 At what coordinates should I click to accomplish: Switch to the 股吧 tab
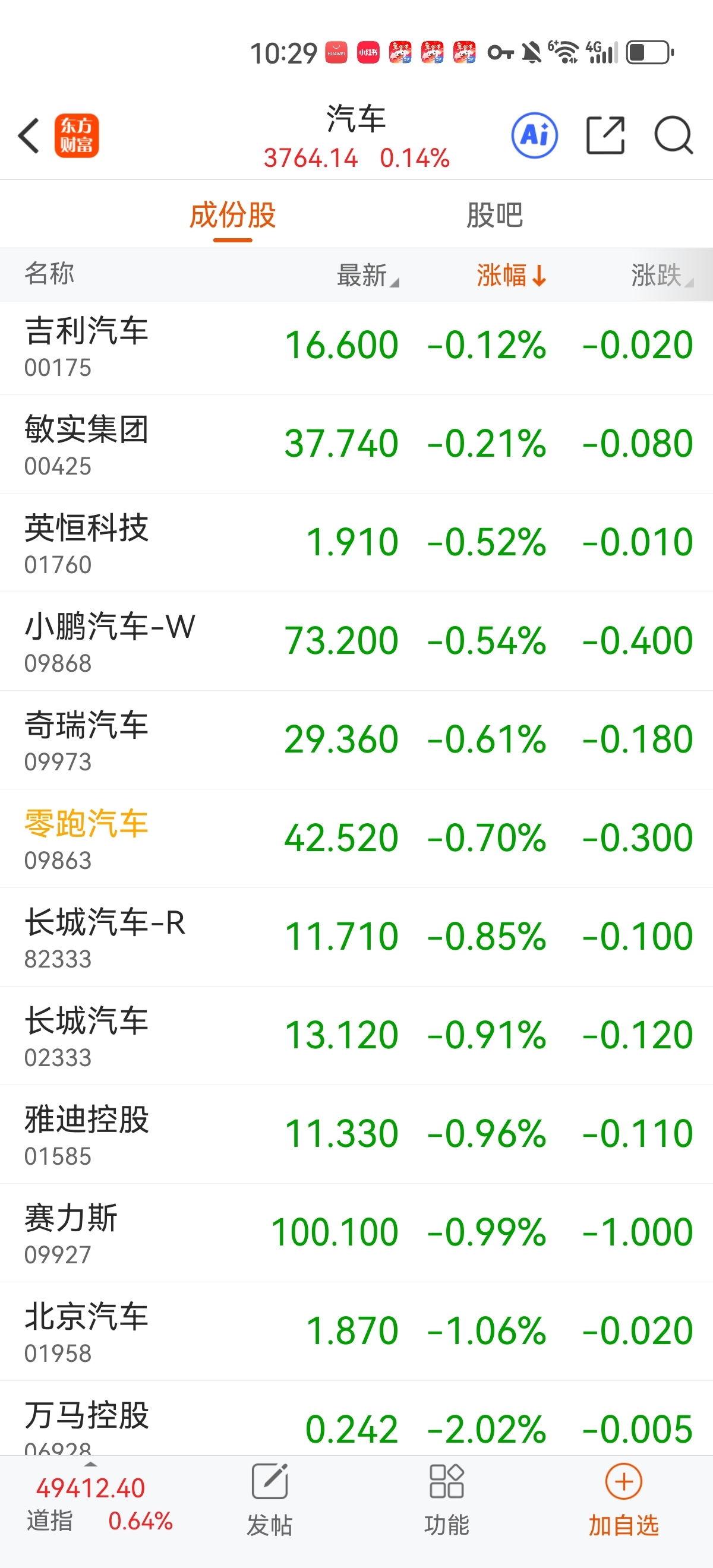pyautogui.click(x=494, y=215)
